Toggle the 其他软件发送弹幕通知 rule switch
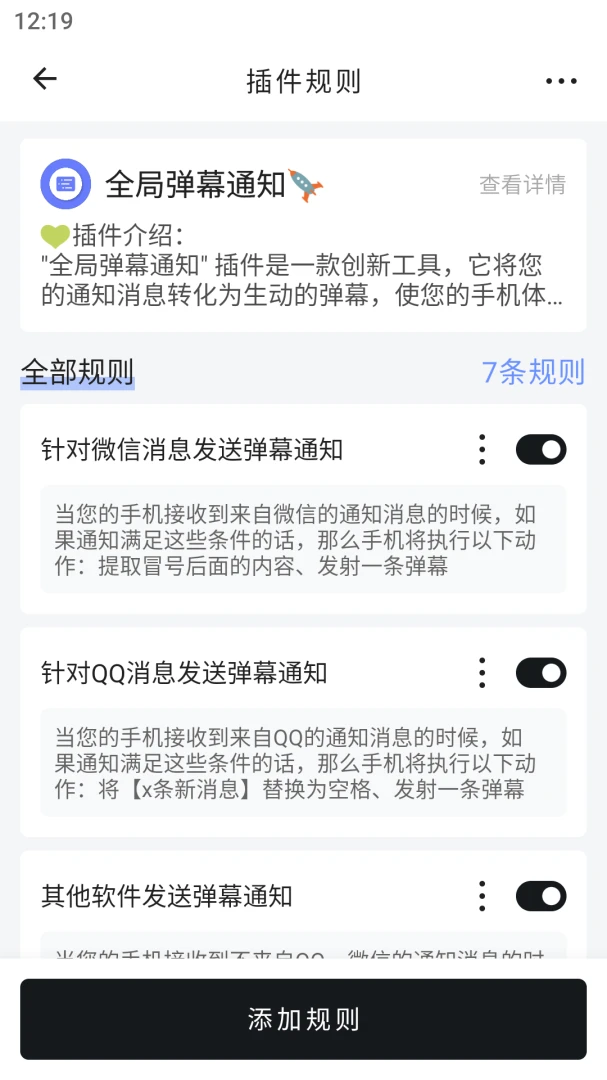Image resolution: width=607 pixels, height=1080 pixels. pos(541,896)
